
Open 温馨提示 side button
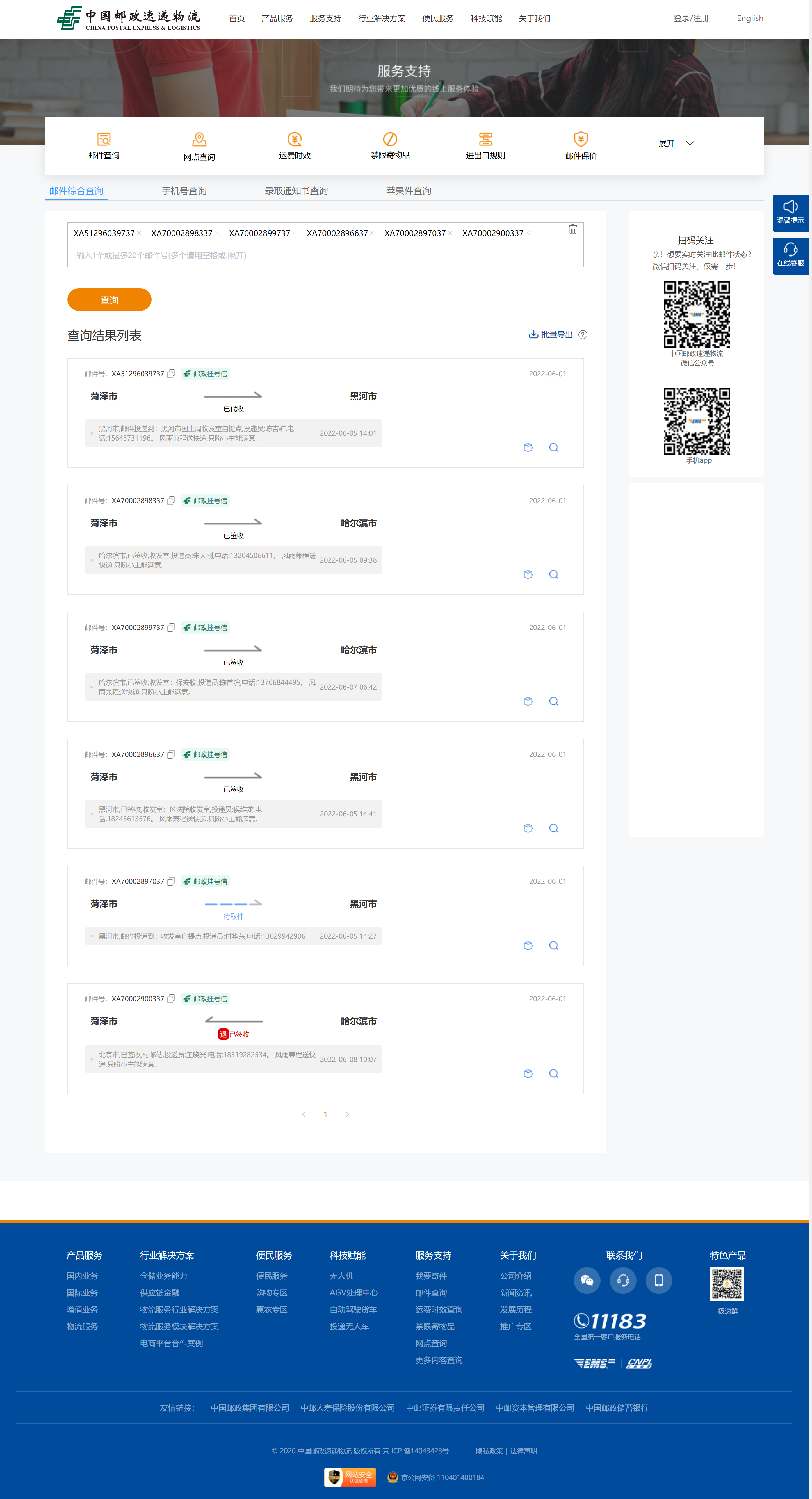click(x=790, y=213)
